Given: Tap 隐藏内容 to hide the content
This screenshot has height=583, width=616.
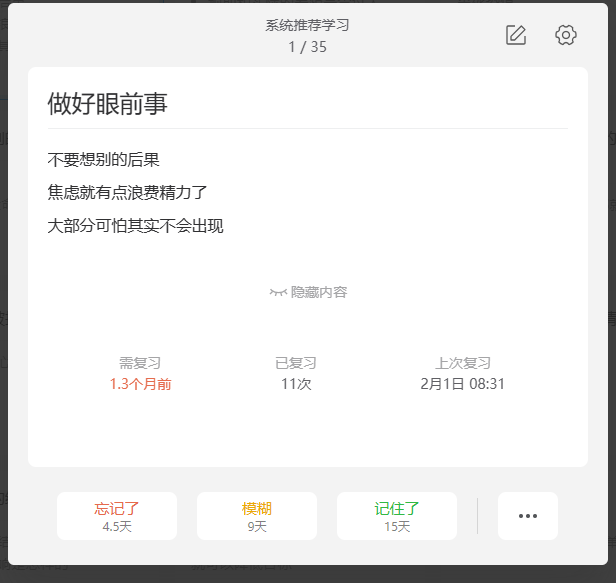Looking at the screenshot, I should click(x=309, y=292).
